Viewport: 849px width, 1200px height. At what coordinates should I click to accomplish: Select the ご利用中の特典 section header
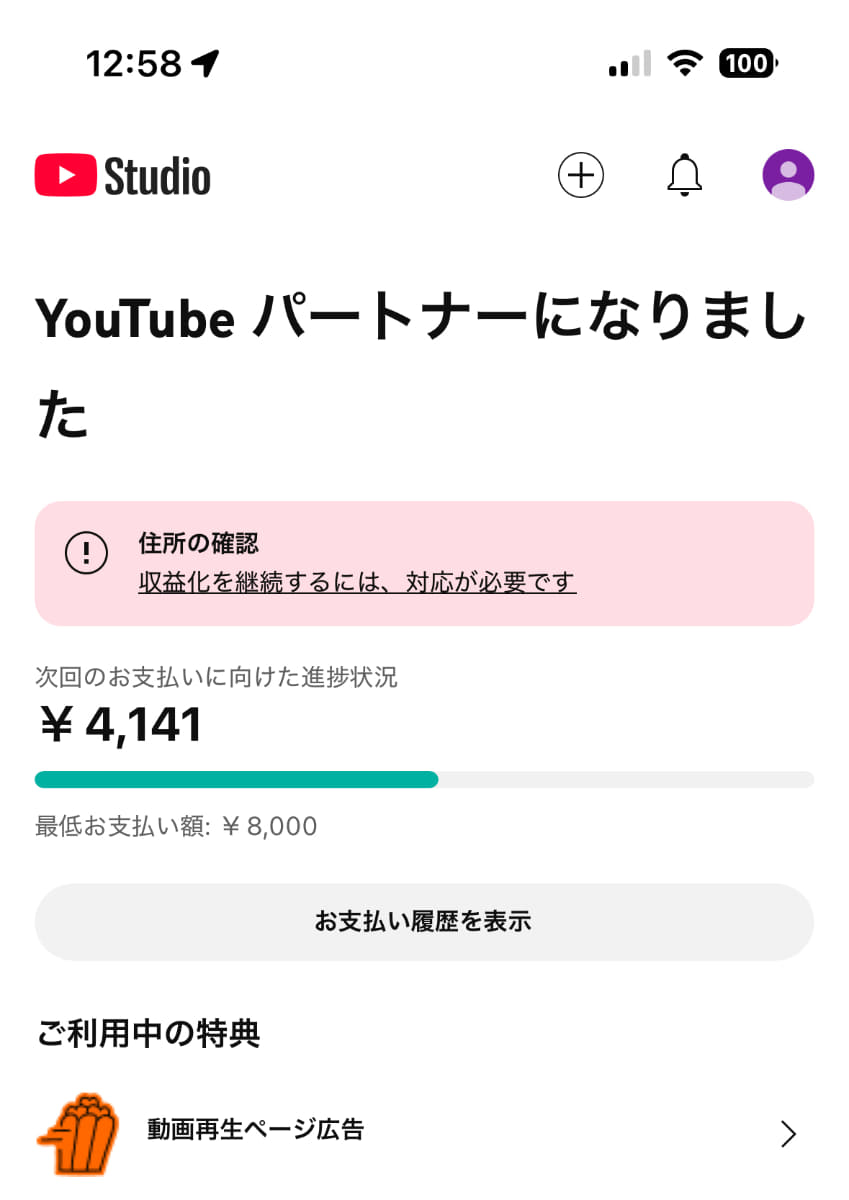coord(147,1035)
